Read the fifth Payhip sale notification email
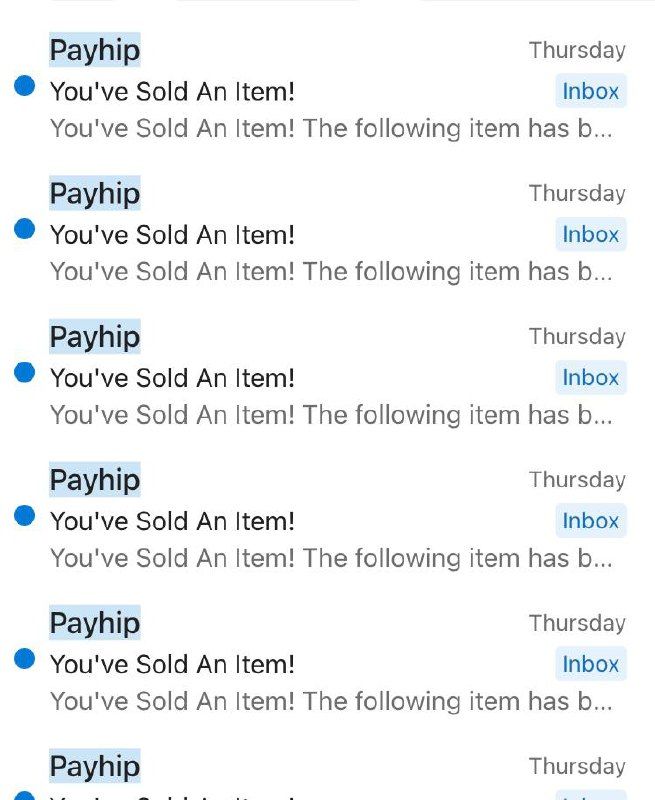The width and height of the screenshot is (655, 800). tap(300, 663)
